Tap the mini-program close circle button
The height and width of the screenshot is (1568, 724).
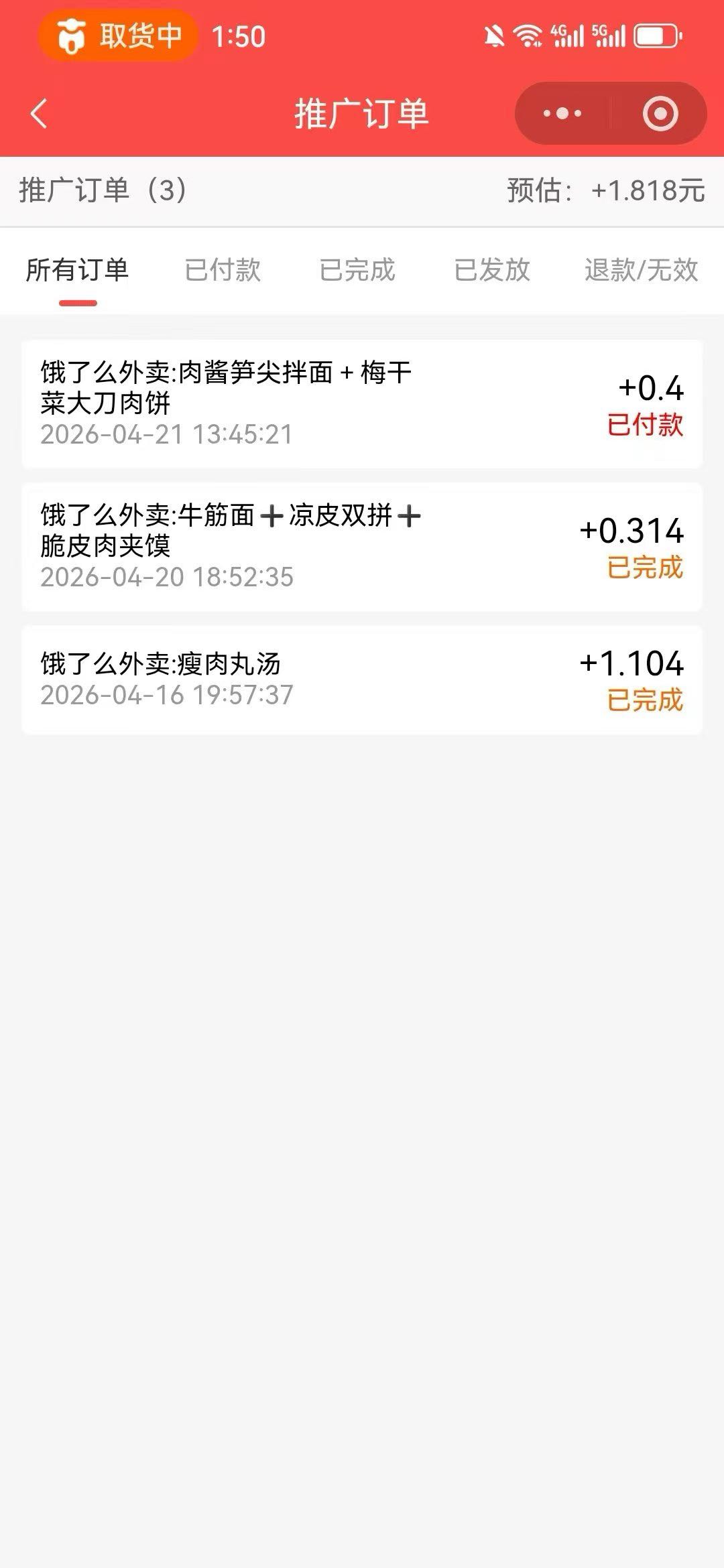tap(658, 114)
